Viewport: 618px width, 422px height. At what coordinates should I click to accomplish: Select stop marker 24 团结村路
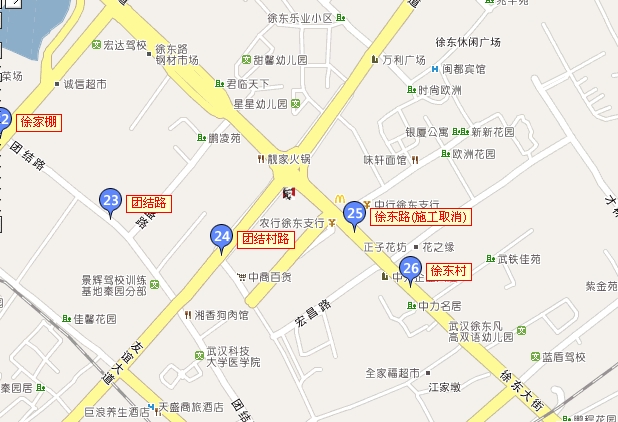[x=221, y=237]
